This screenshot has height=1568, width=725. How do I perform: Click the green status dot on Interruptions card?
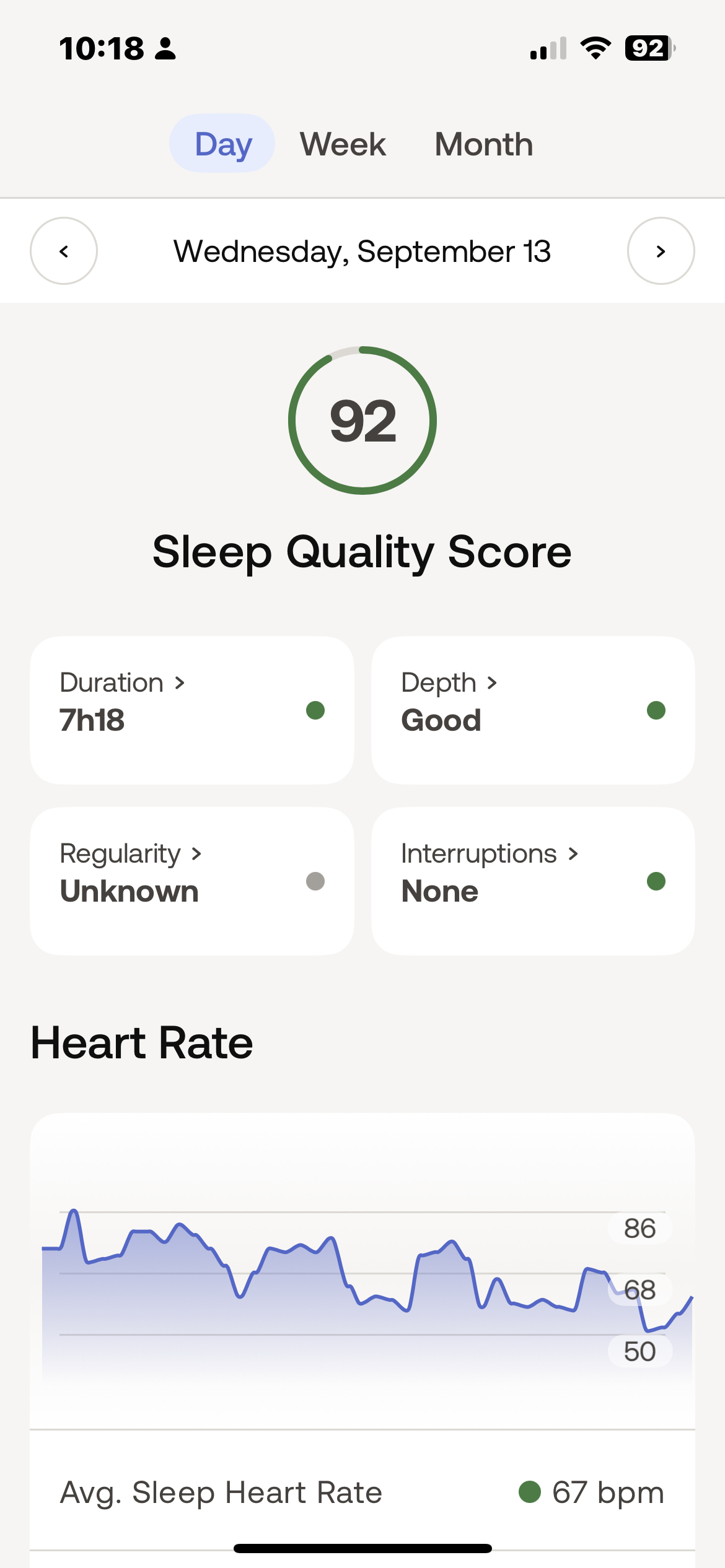(x=656, y=882)
